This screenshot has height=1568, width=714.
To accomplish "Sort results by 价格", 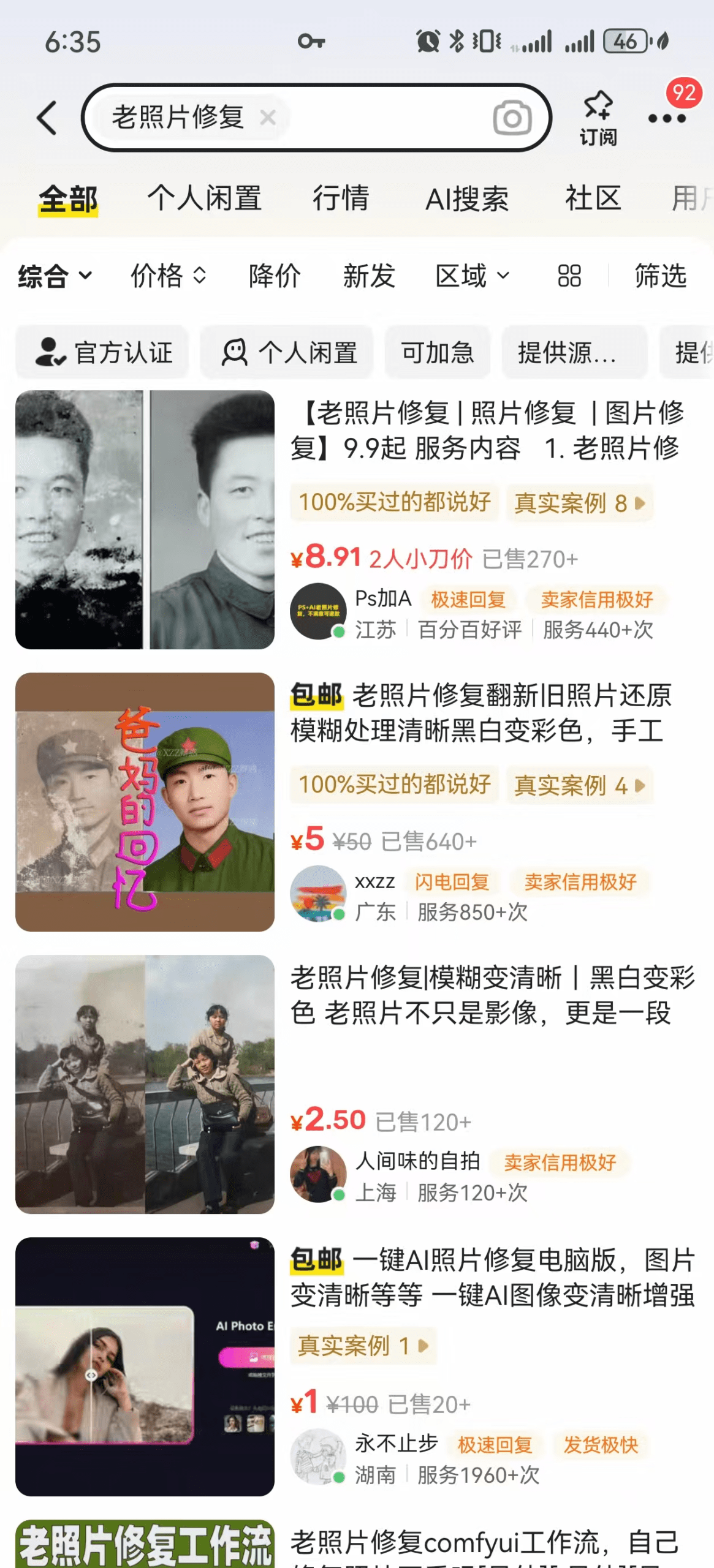I will pos(168,276).
